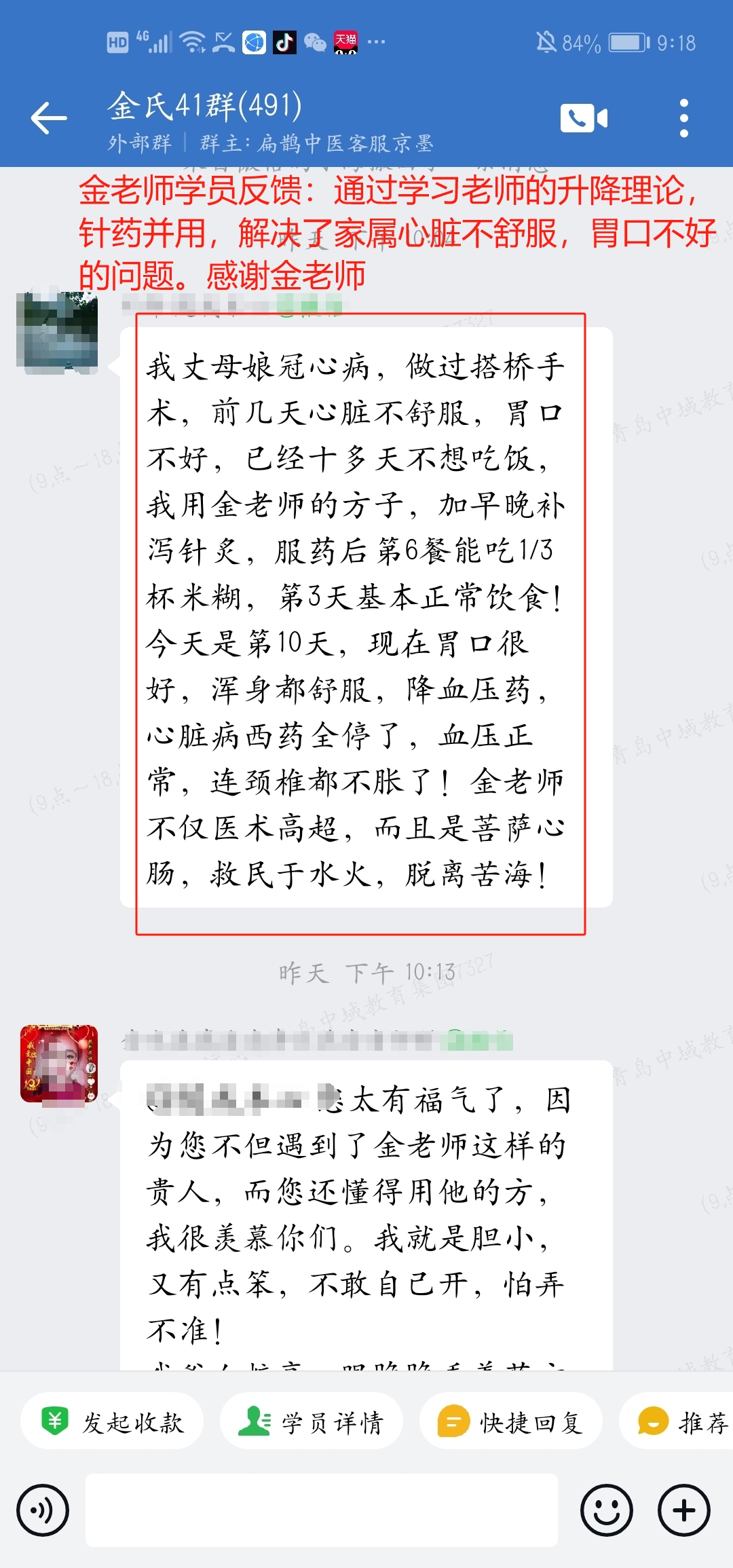Image resolution: width=733 pixels, height=1568 pixels.
Task: Open 快捷回复 quick replies
Action: 510,1422
